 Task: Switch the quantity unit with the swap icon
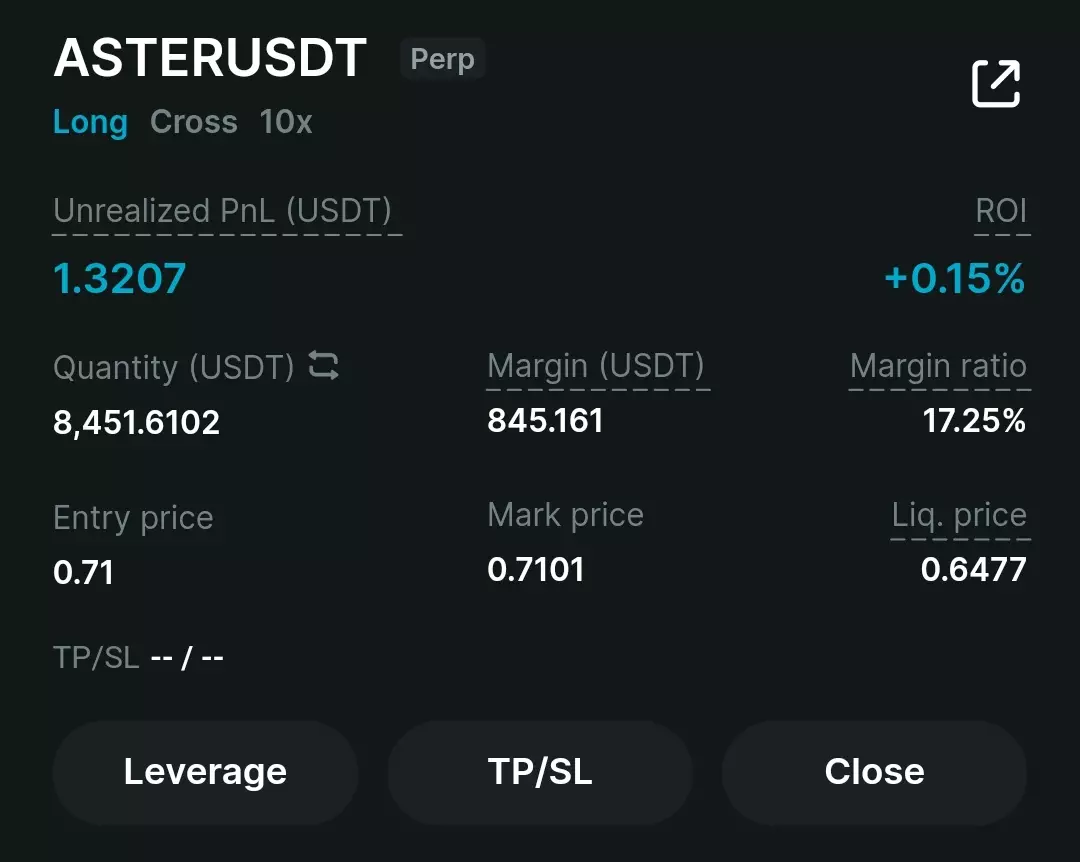click(x=323, y=365)
